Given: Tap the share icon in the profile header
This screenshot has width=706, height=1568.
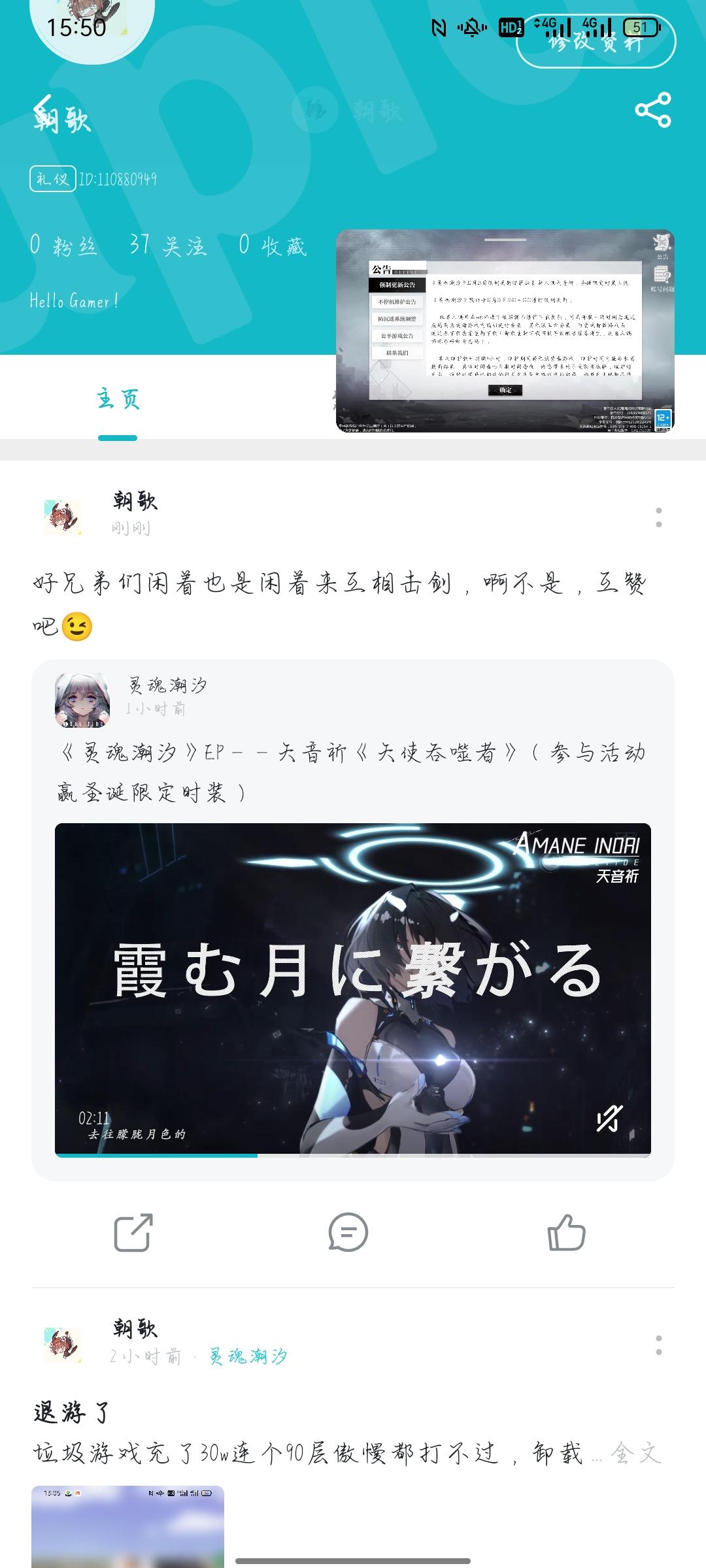Looking at the screenshot, I should click(x=654, y=111).
